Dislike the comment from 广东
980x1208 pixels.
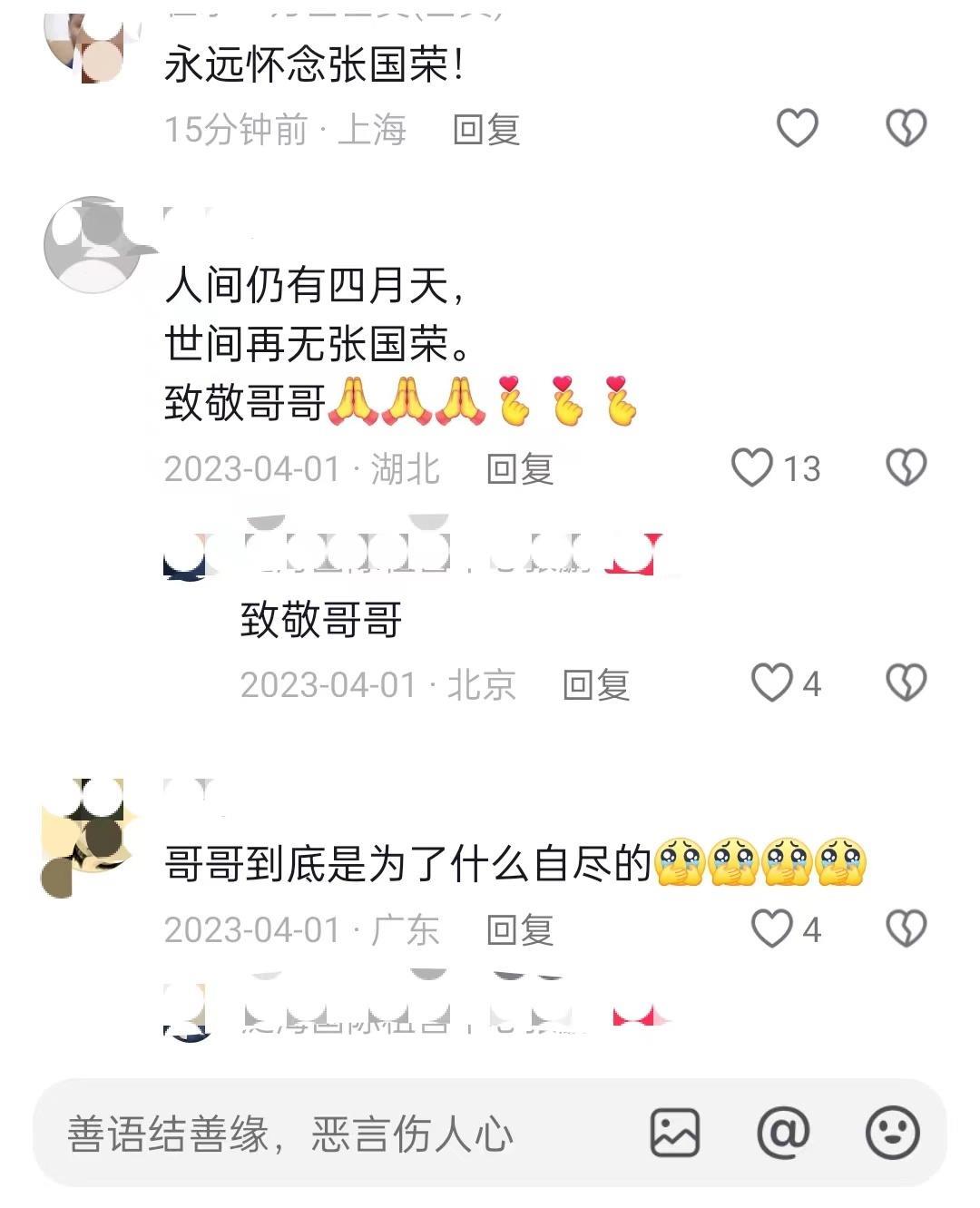[x=906, y=928]
